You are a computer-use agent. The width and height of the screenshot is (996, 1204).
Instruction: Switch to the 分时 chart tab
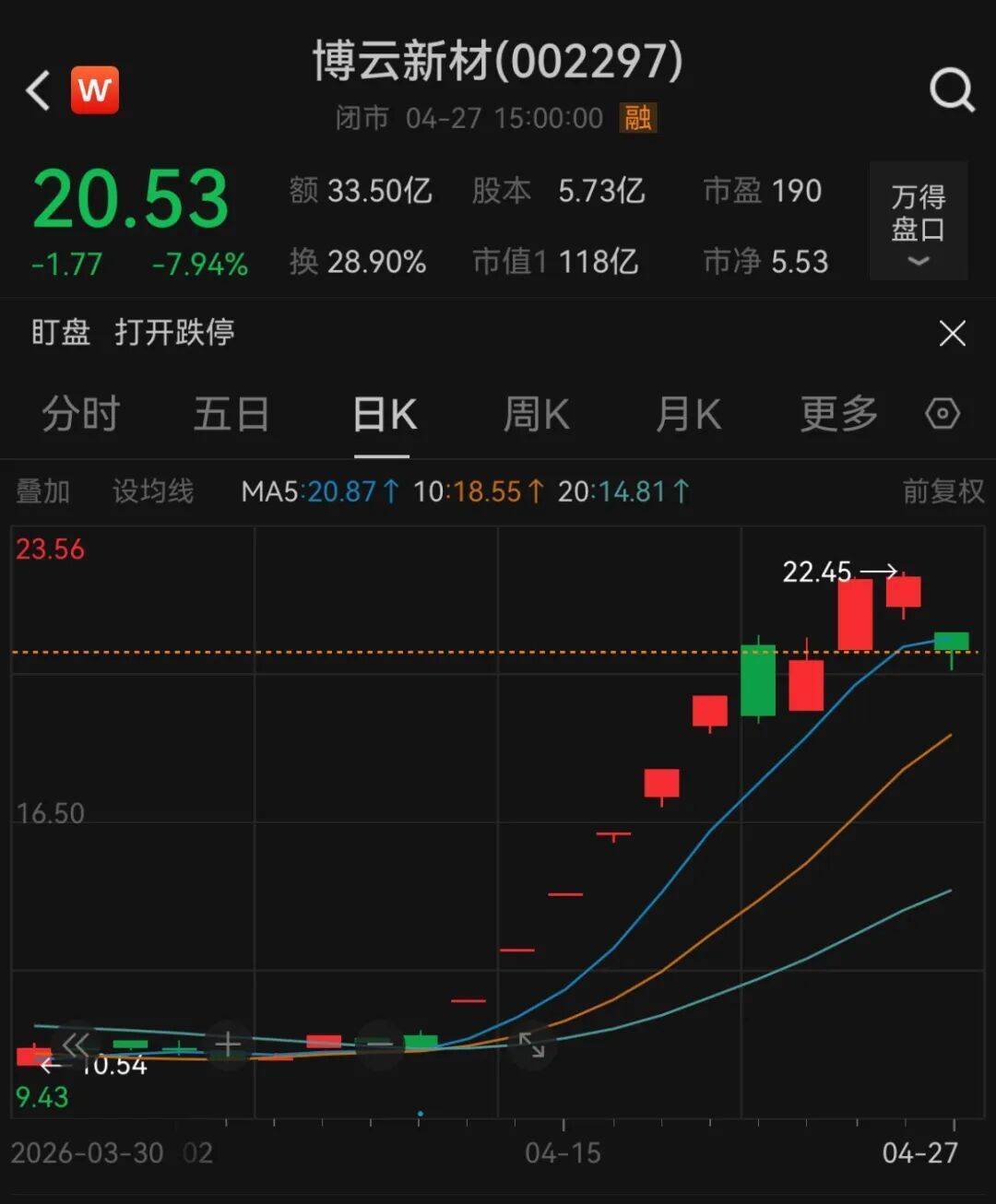pyautogui.click(x=81, y=415)
